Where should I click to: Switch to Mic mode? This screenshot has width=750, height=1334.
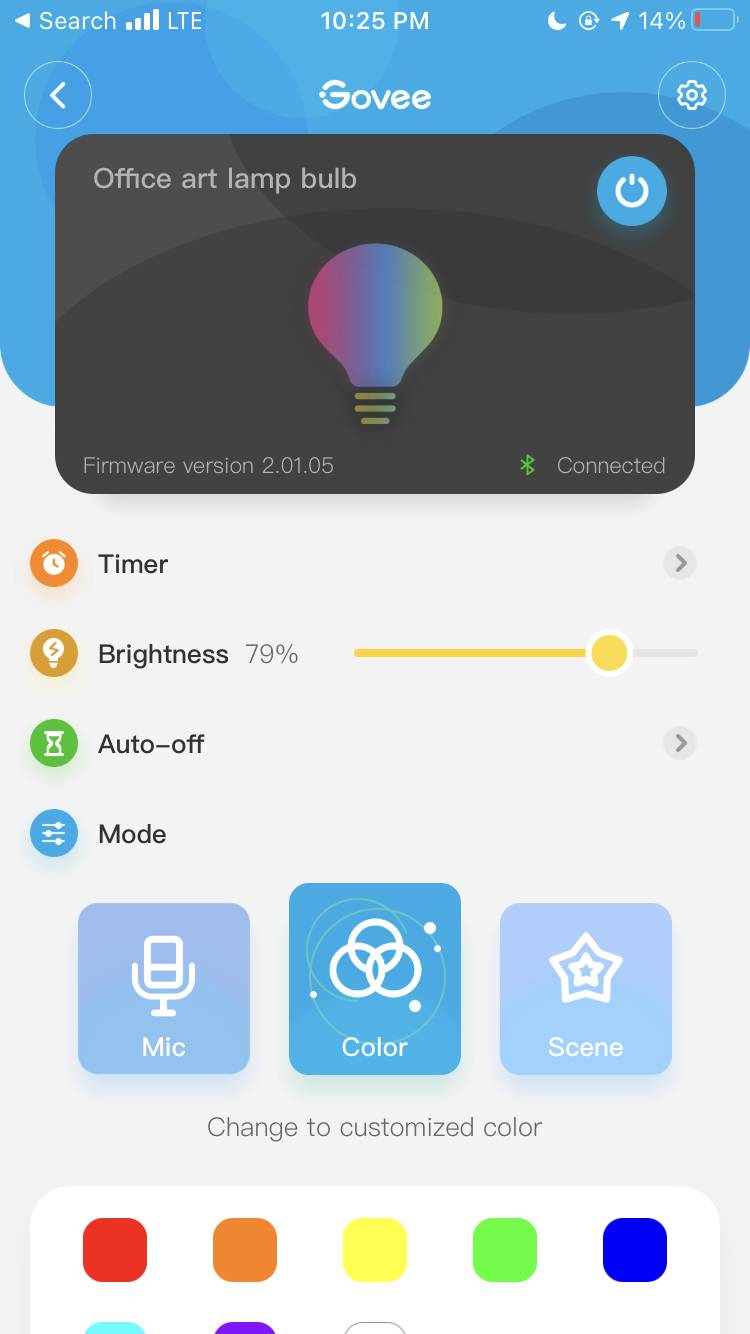(x=164, y=988)
